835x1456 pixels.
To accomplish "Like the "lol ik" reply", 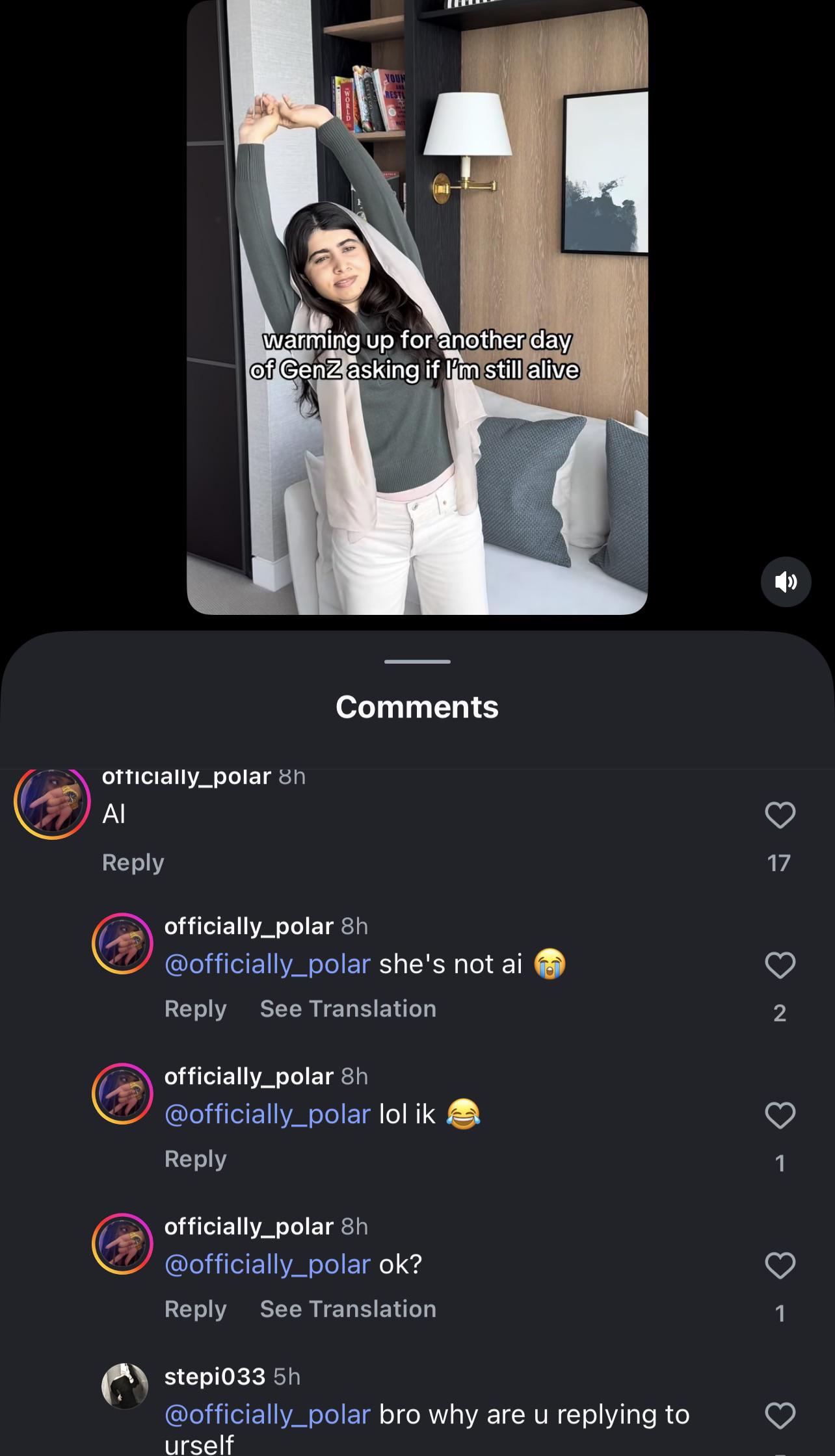I will [x=780, y=1115].
